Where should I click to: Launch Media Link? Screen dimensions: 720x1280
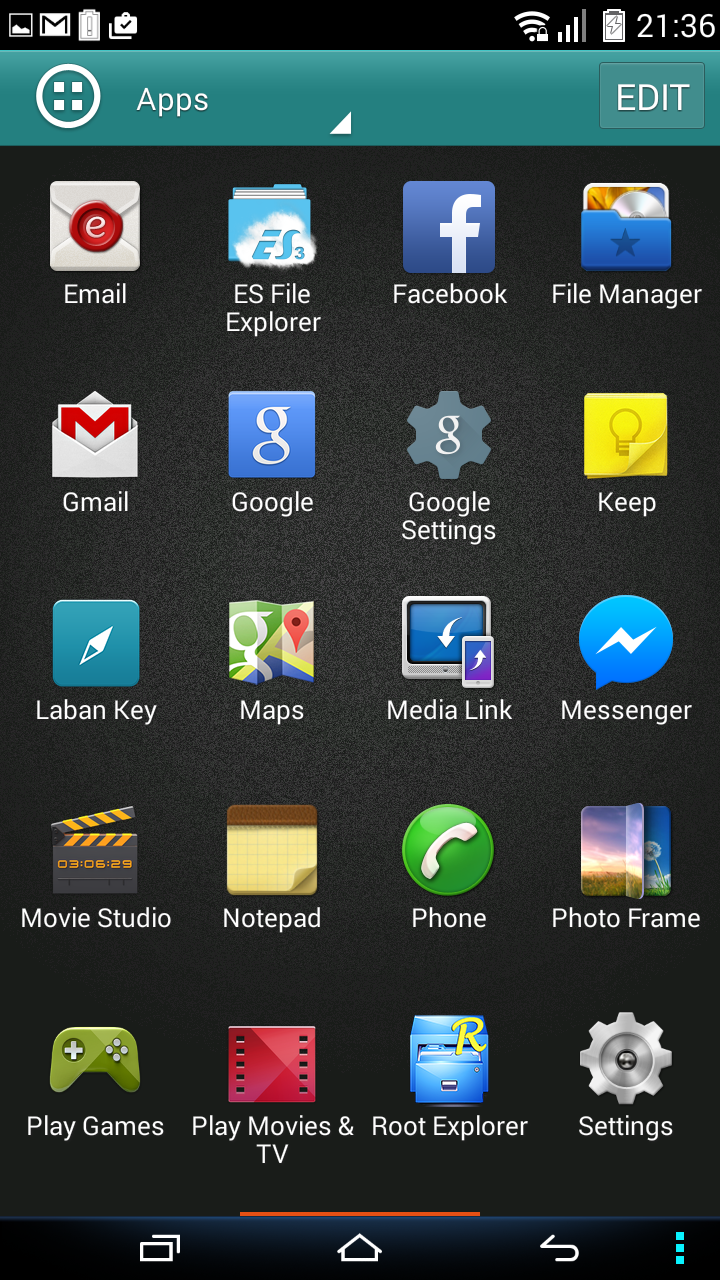[x=449, y=661]
